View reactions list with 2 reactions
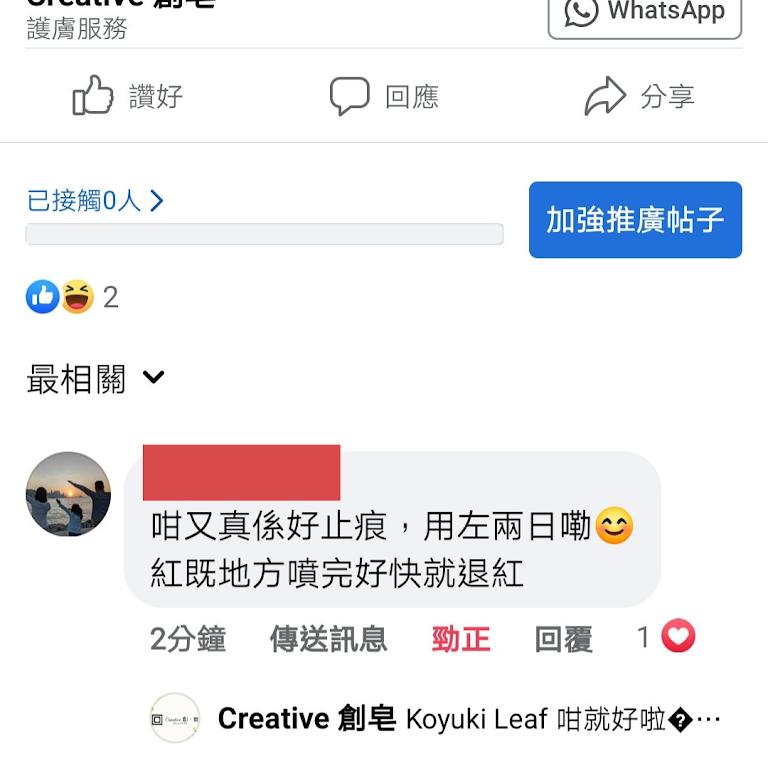Screen dimensions: 768x768 click(72, 297)
